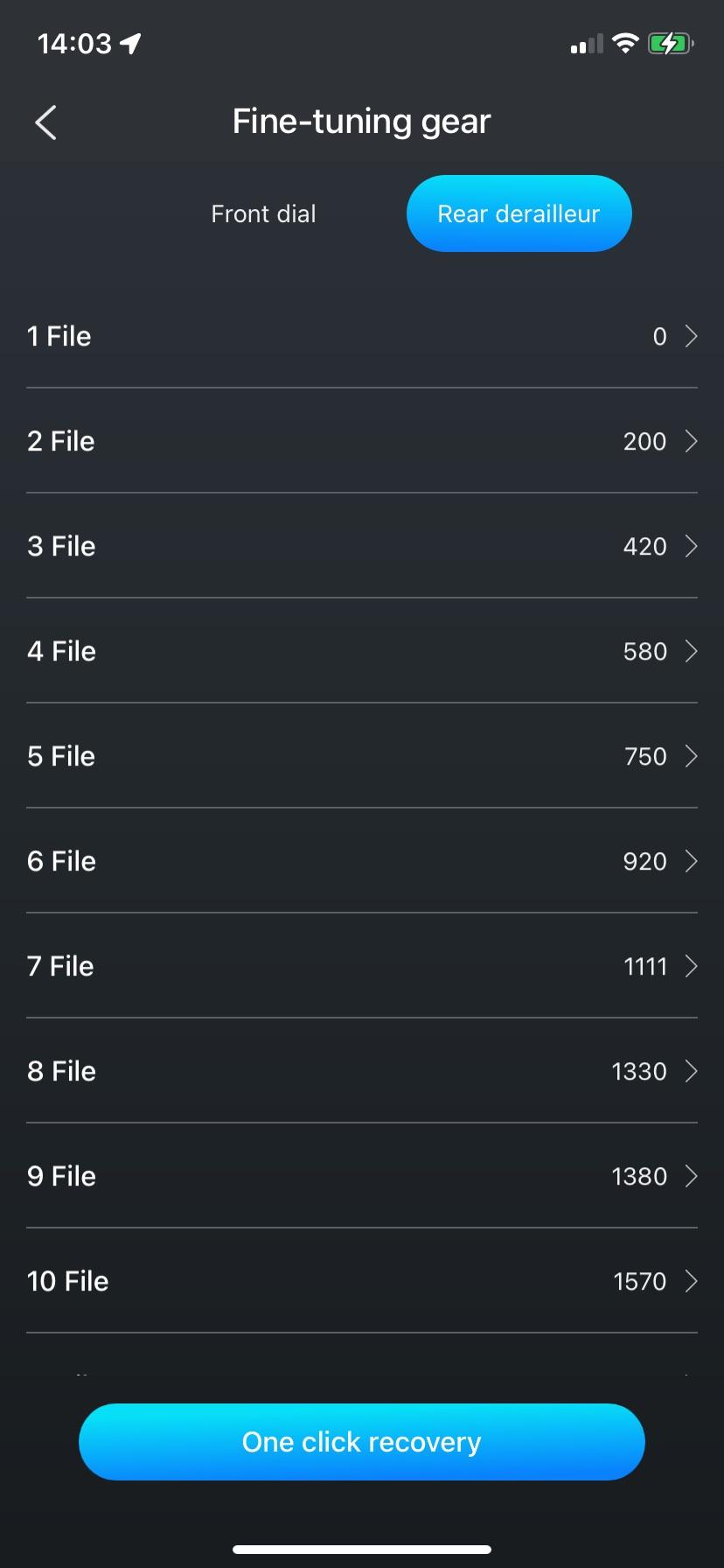The image size is (724, 1568).
Task: Switch to the Front dial tab
Action: [263, 214]
